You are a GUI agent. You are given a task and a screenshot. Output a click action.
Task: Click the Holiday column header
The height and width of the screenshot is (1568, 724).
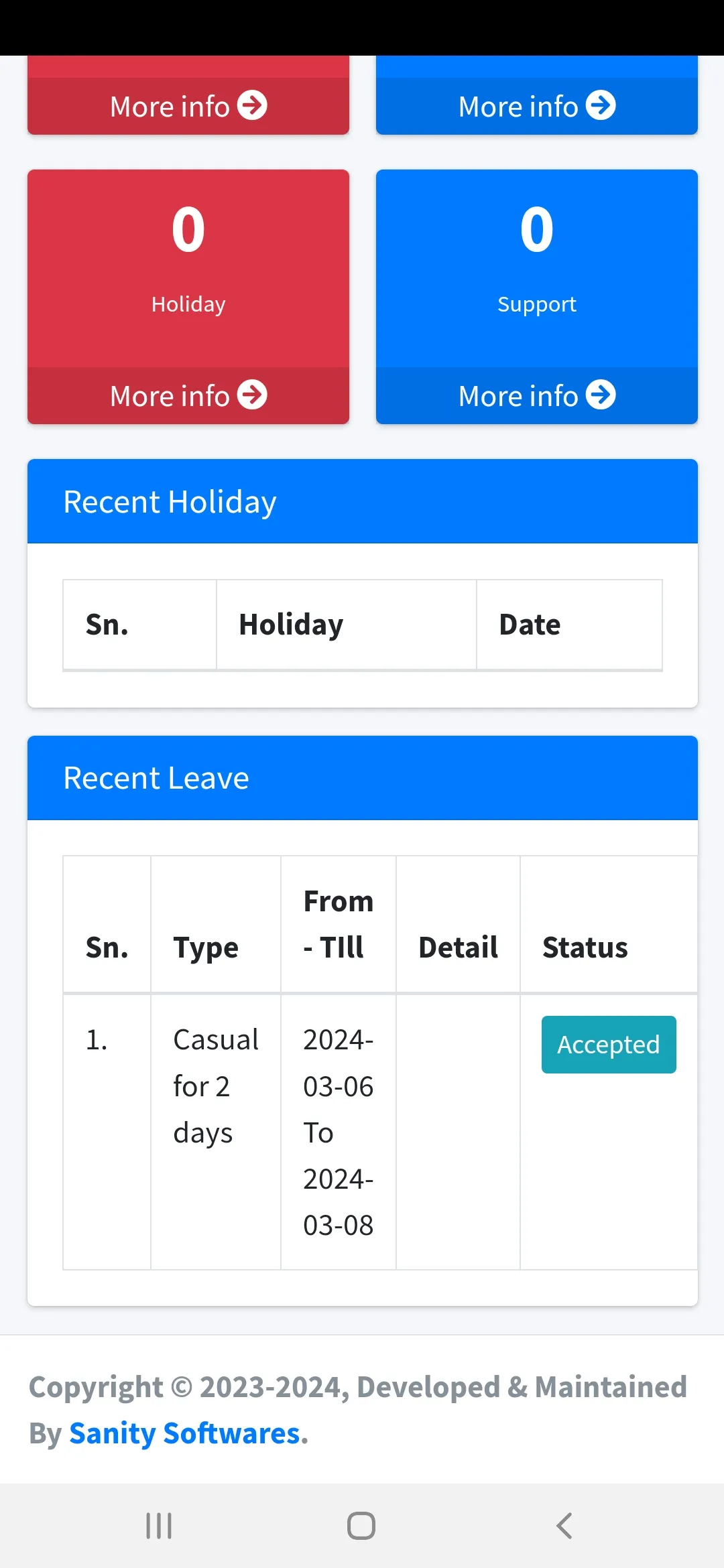pos(290,623)
